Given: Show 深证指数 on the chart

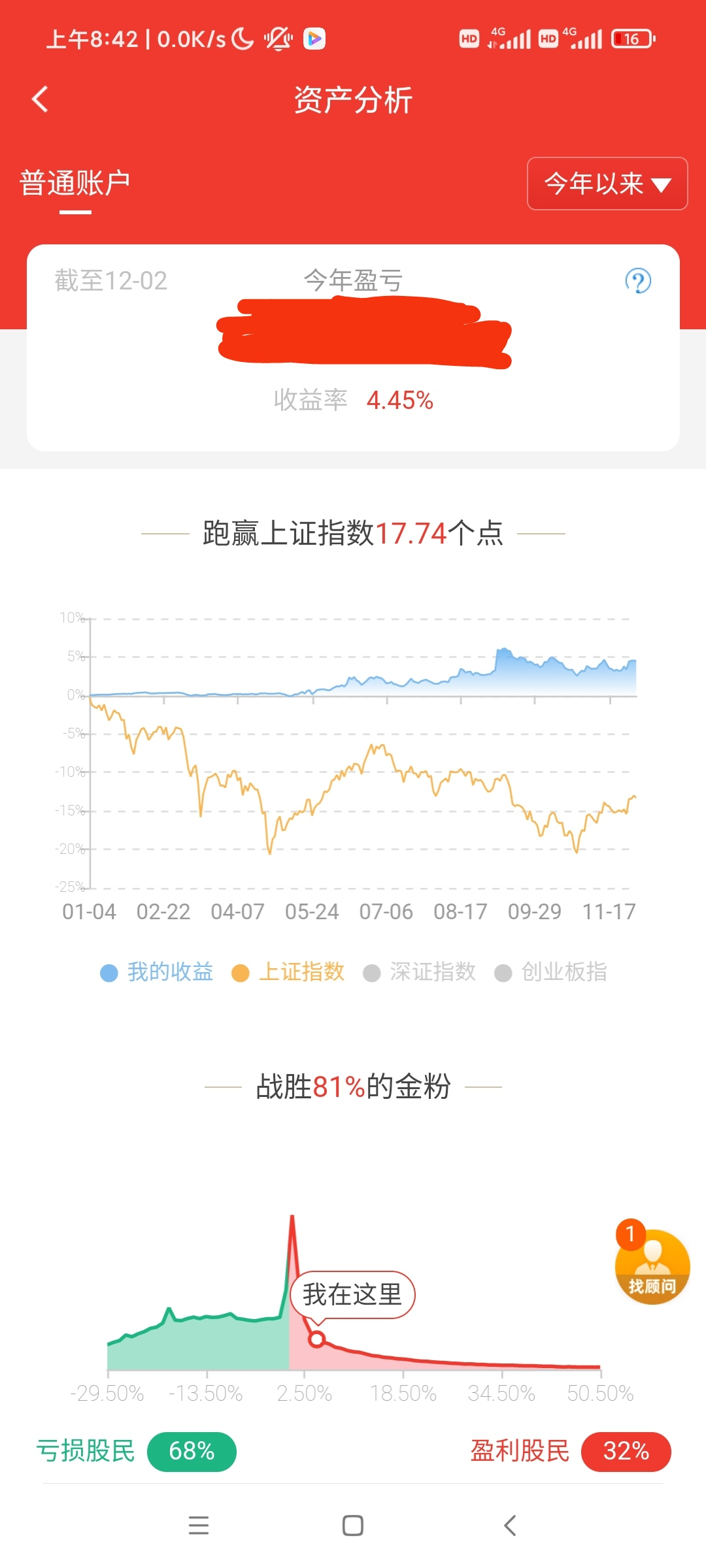Looking at the screenshot, I should click(x=420, y=972).
